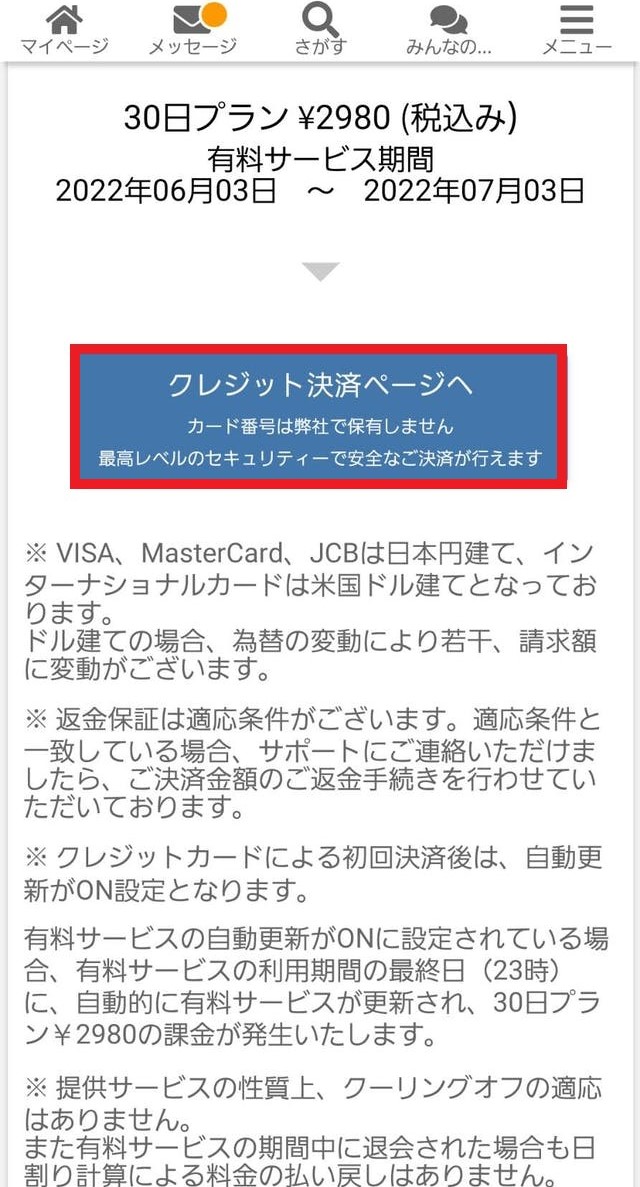The width and height of the screenshot is (640, 1187).
Task: Switch to the さがす search tab
Action: (320, 30)
